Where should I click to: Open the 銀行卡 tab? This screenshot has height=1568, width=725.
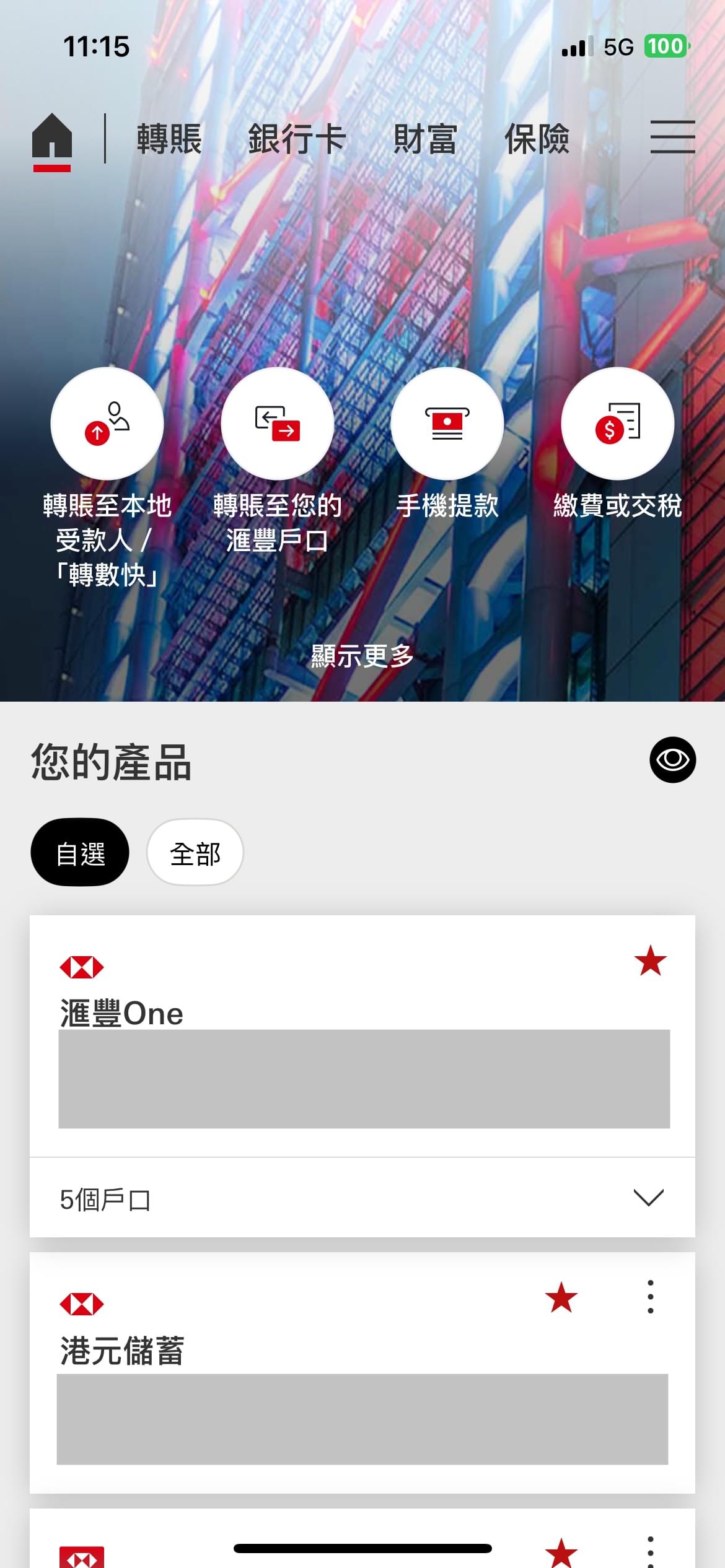[x=297, y=139]
